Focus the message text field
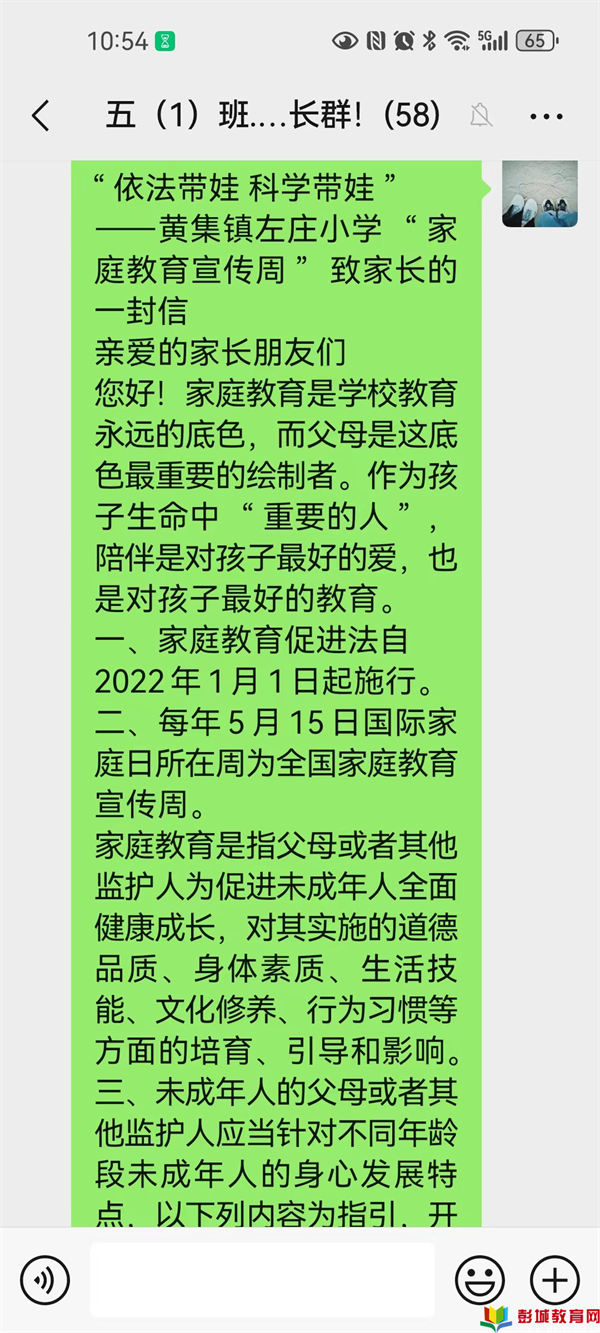The image size is (600, 1333). coord(262,1280)
